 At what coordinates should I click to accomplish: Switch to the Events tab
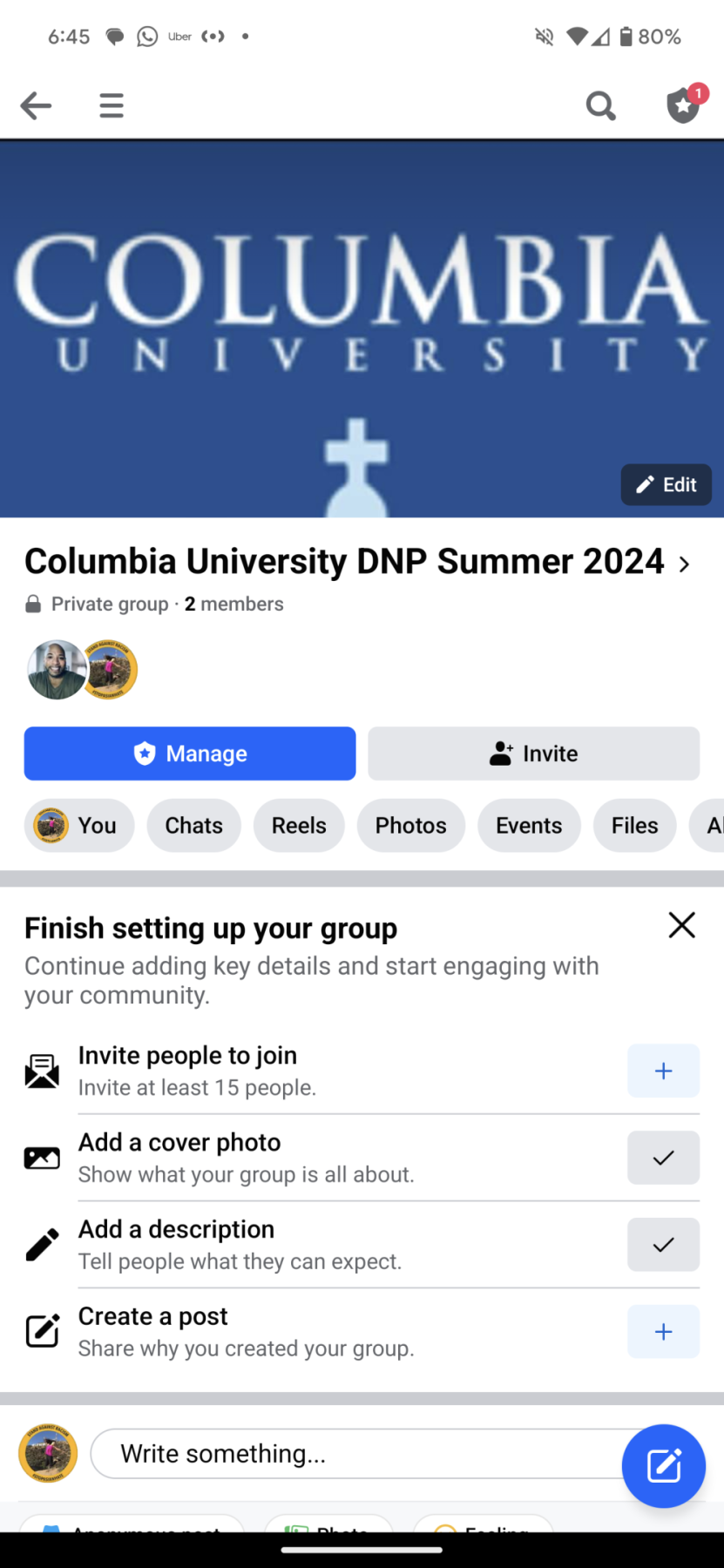point(529,825)
